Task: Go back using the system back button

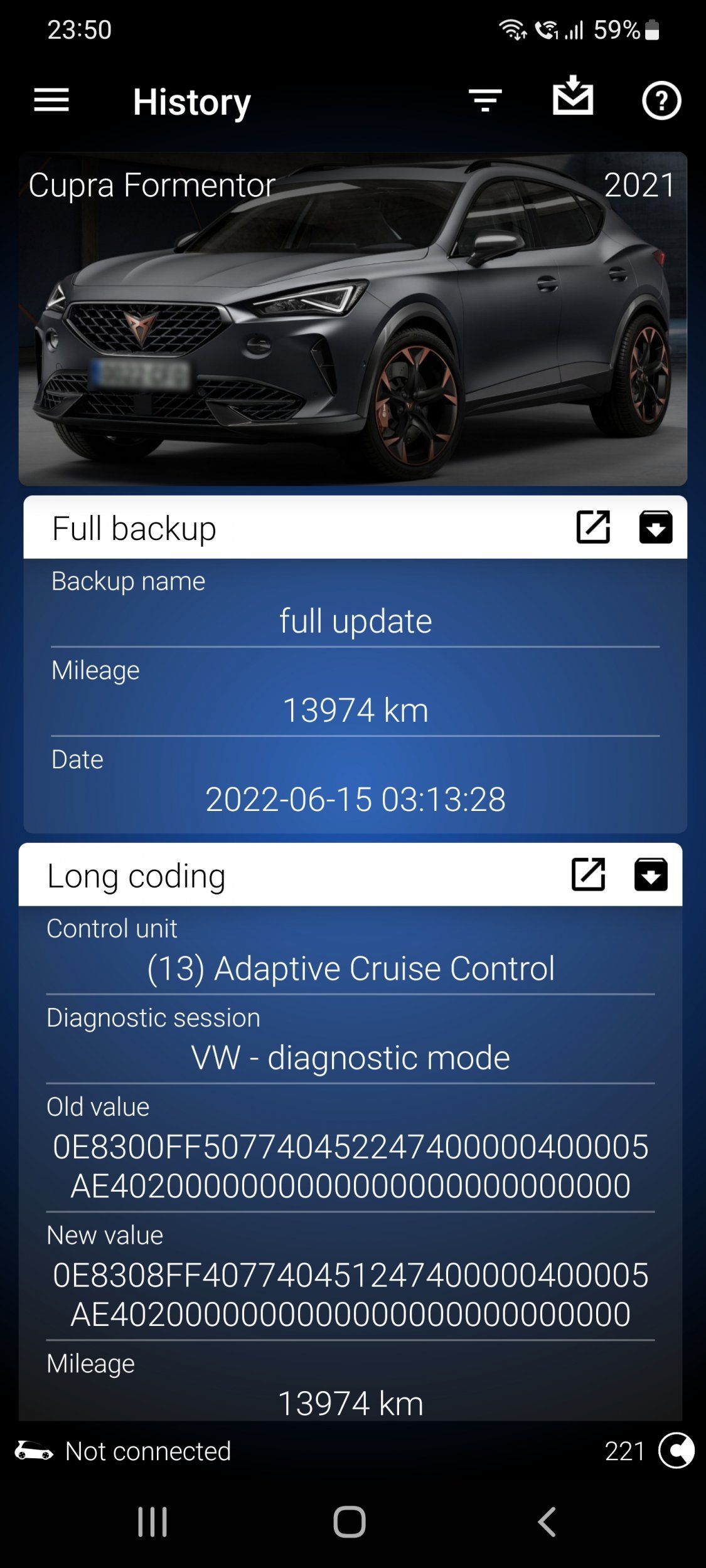Action: coord(547,1522)
